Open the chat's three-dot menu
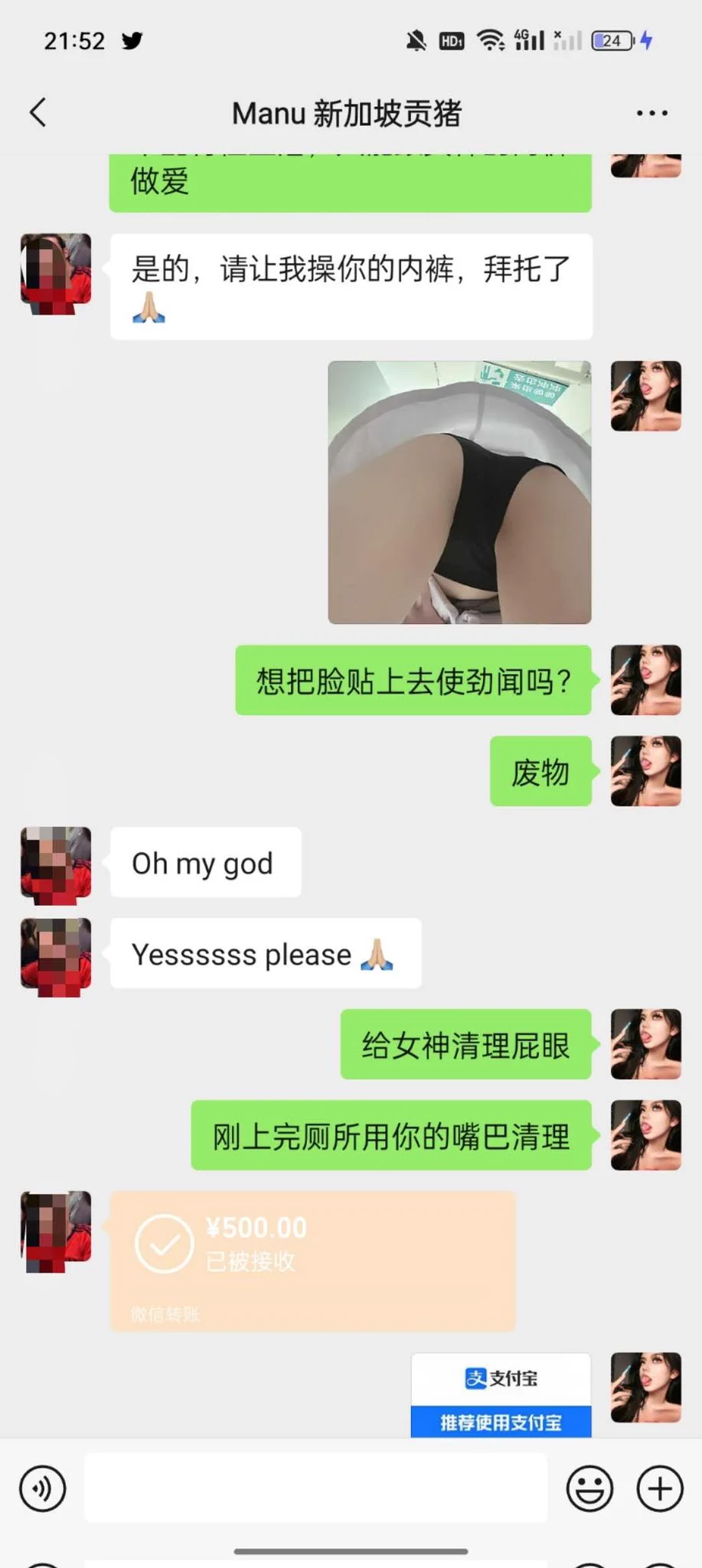 click(651, 113)
